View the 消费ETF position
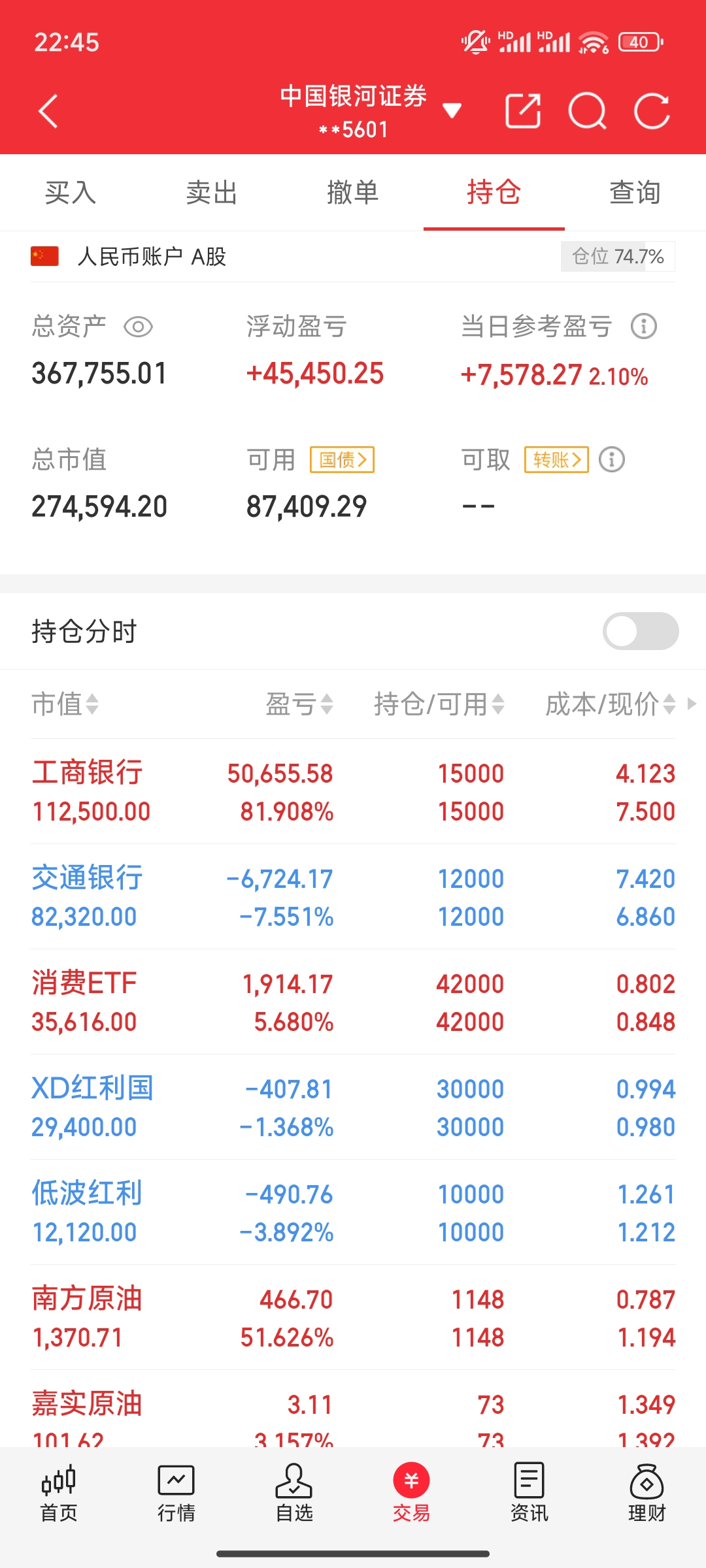Screen dimensions: 706x1568 (353, 1002)
